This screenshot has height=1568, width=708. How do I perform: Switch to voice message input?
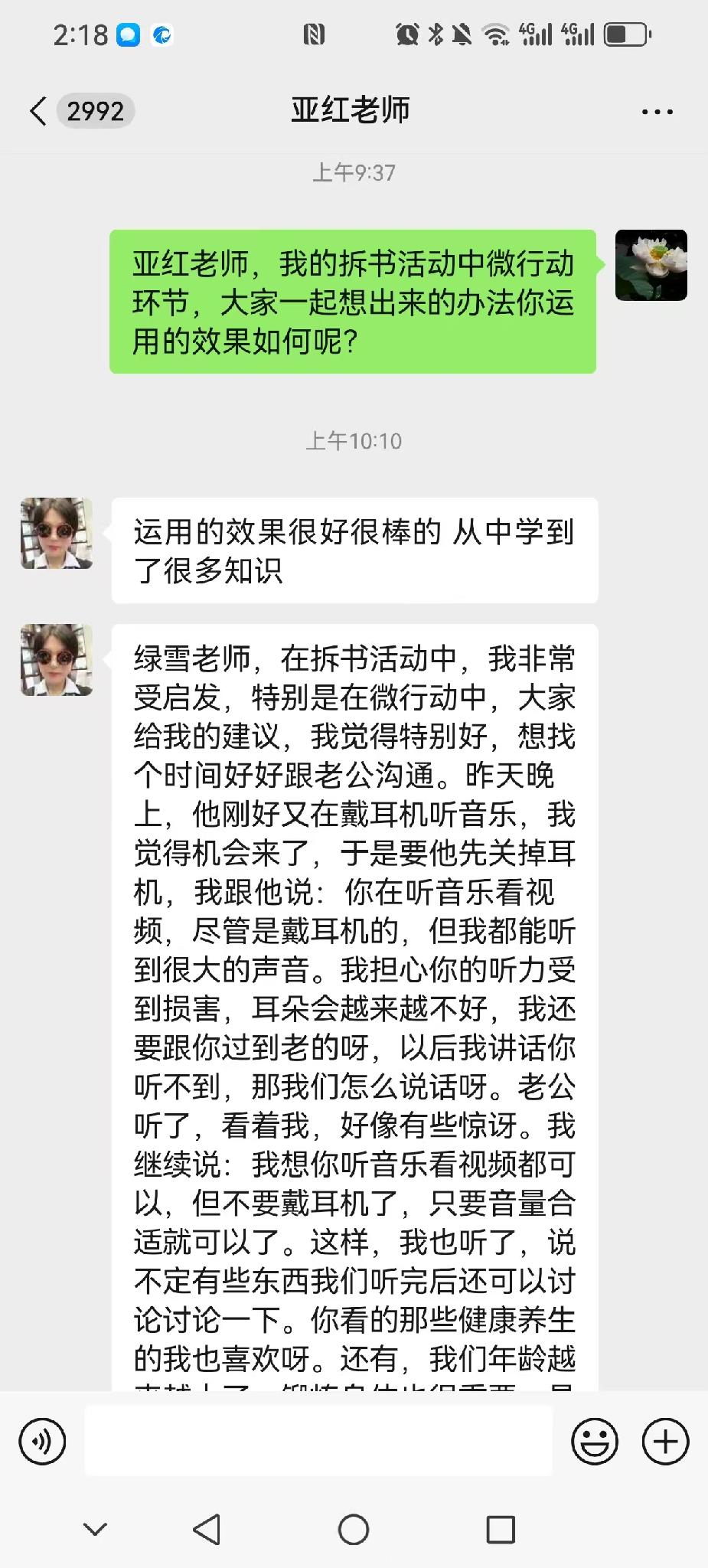pos(42,1442)
